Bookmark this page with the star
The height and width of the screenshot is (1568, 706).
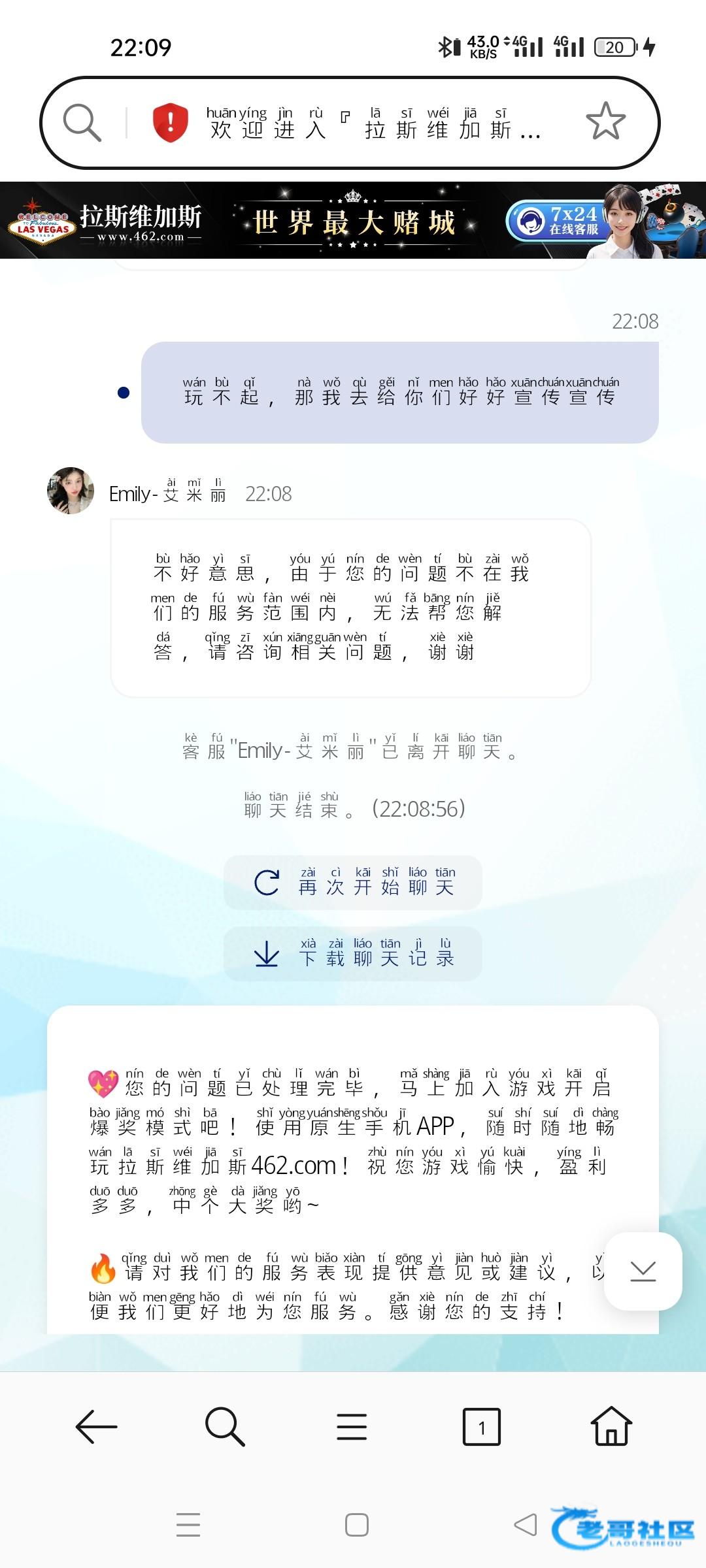tap(605, 122)
